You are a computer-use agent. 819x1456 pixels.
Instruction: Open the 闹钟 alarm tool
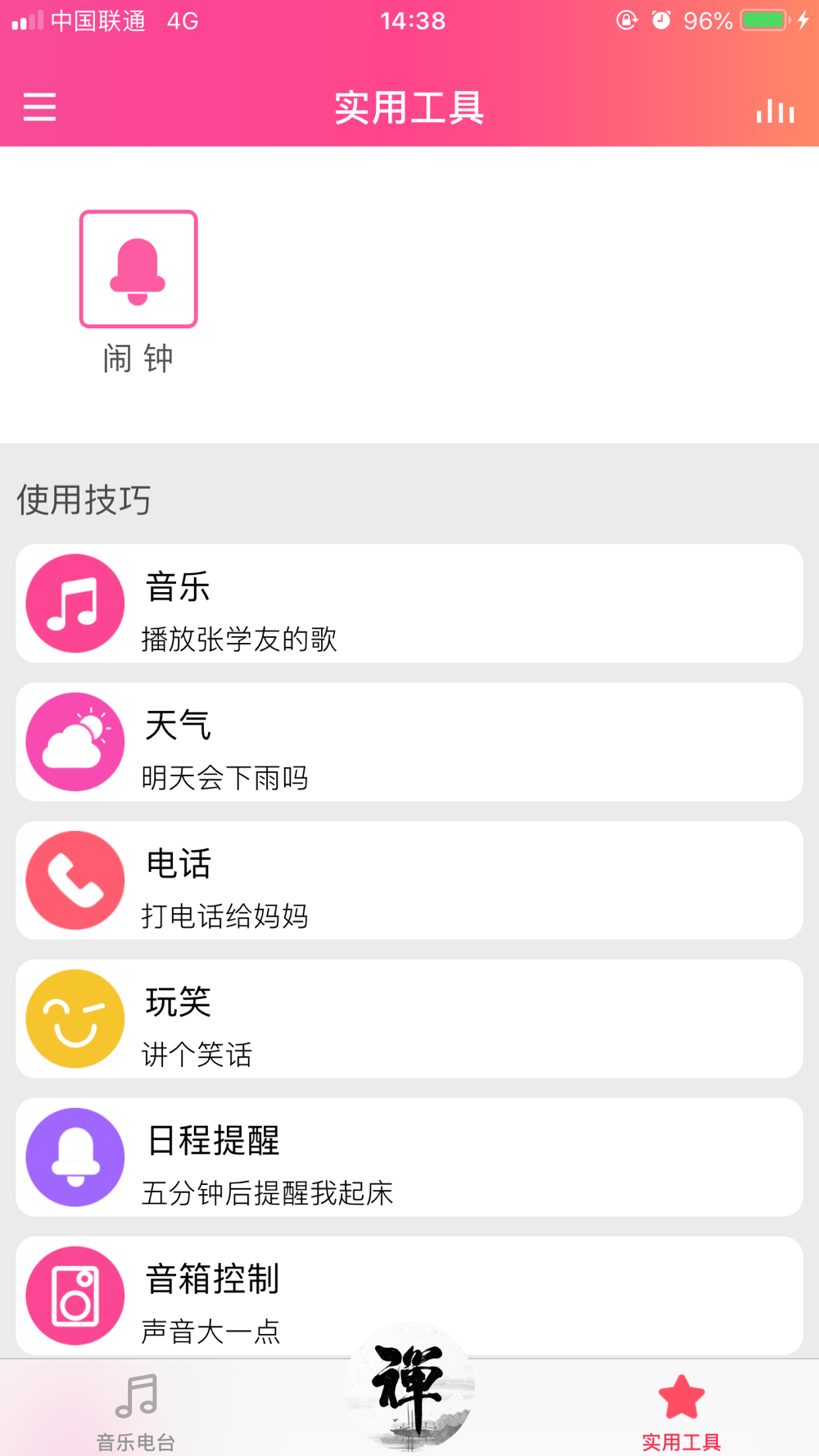138,269
